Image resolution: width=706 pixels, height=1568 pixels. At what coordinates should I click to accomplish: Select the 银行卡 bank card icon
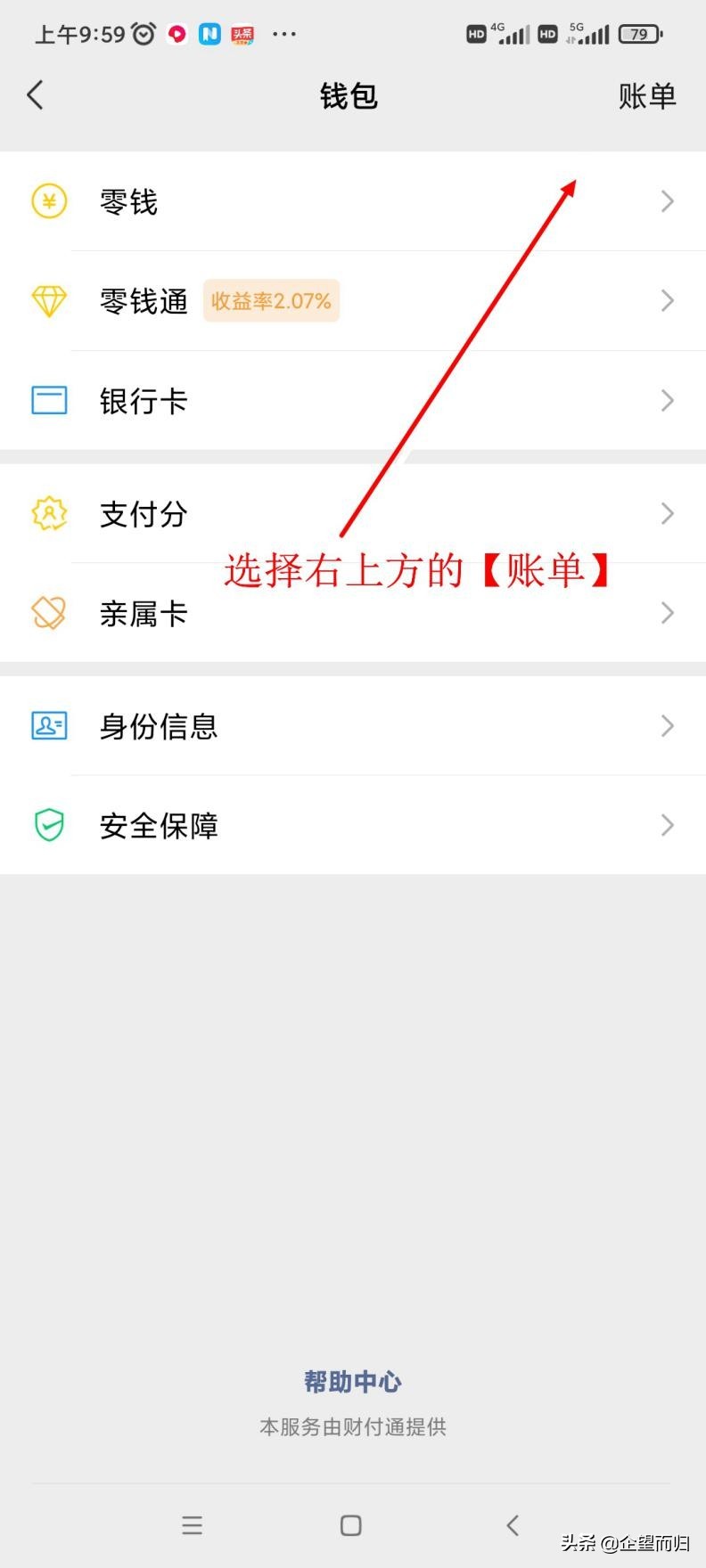click(49, 401)
